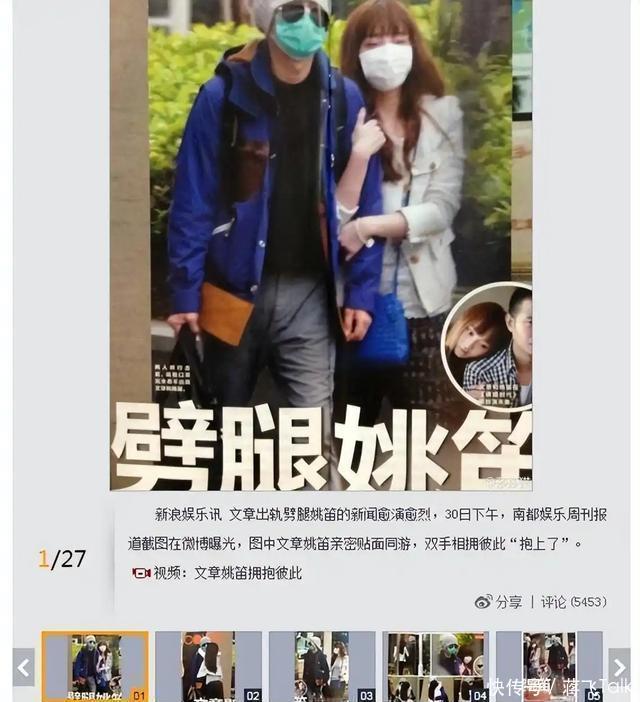Screen dimensions: 640x702
Task: Advance the thumbnail strip with the right arrow
Action: click(619, 667)
